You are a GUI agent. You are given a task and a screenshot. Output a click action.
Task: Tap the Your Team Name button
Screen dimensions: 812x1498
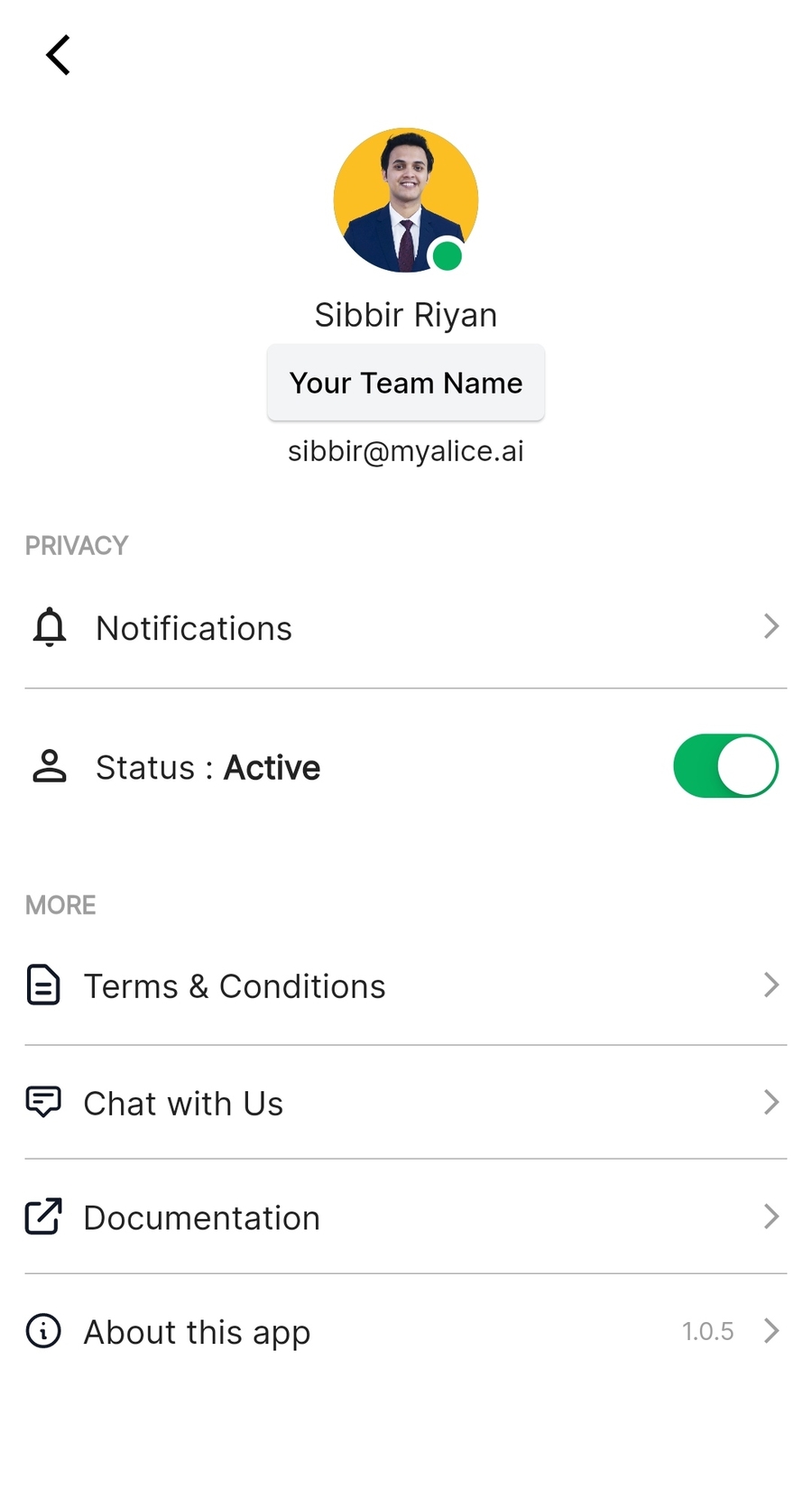406,383
